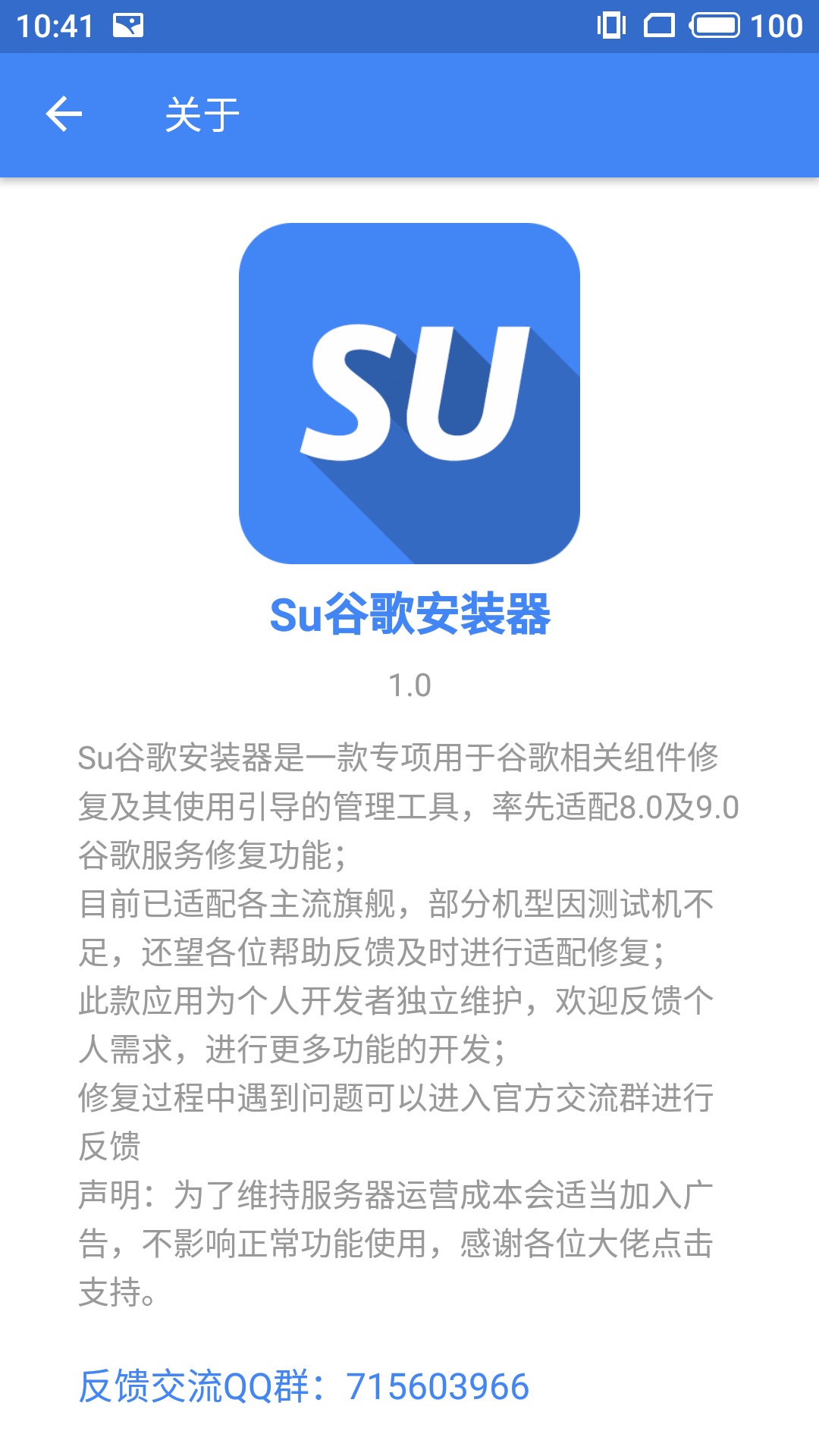Screen dimensions: 819x1456
Task: Go back from the 关于 page
Action: click(64, 115)
